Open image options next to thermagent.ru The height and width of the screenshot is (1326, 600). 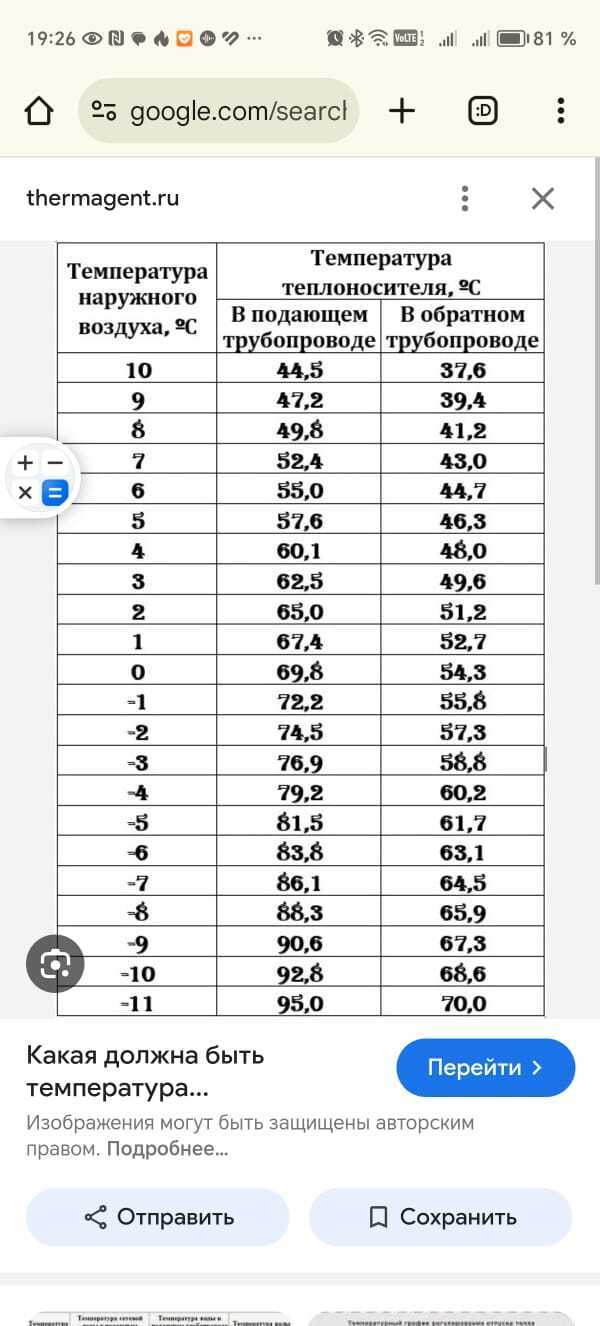[465, 198]
